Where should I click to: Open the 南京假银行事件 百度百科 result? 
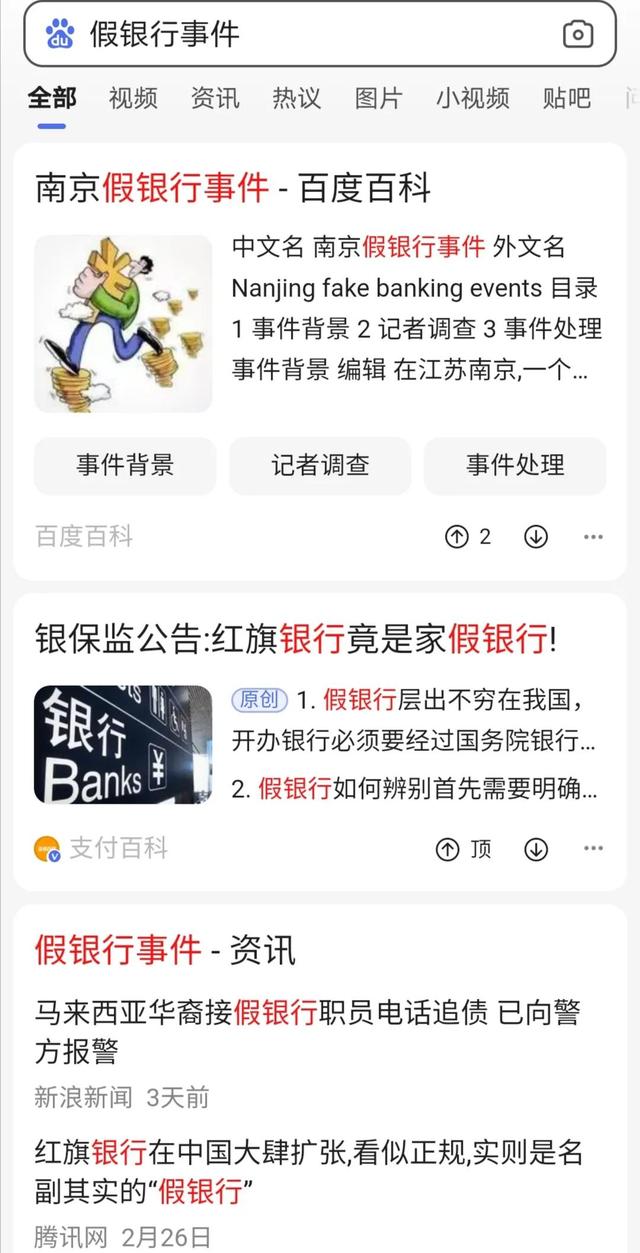232,187
